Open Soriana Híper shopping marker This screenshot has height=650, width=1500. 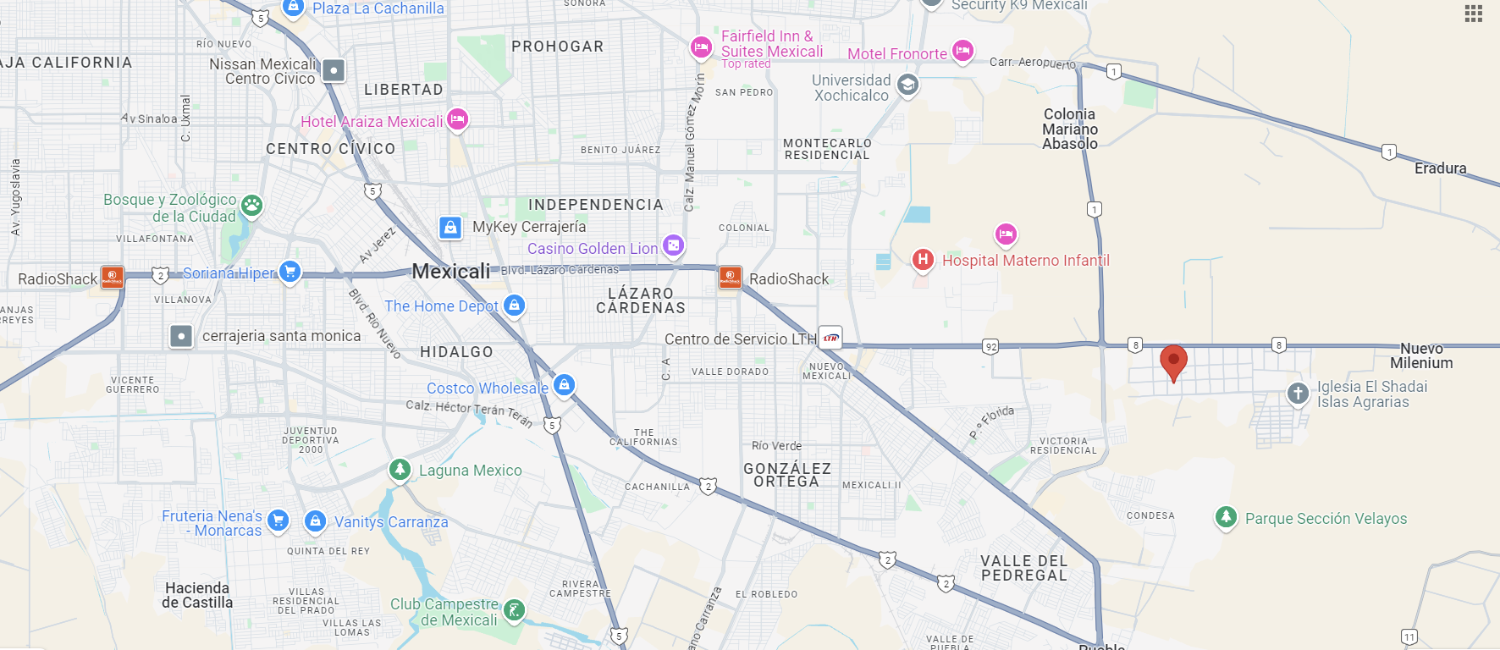tap(290, 271)
